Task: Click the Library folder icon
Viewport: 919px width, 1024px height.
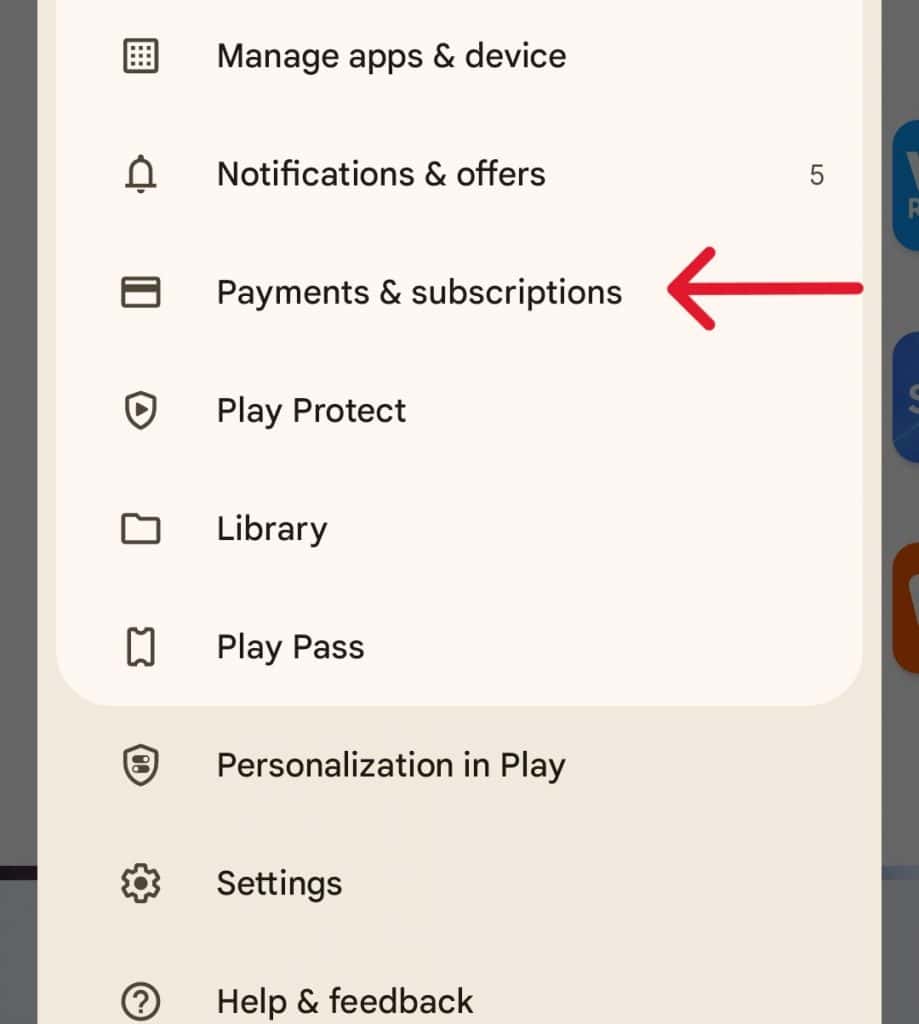Action: pos(140,529)
